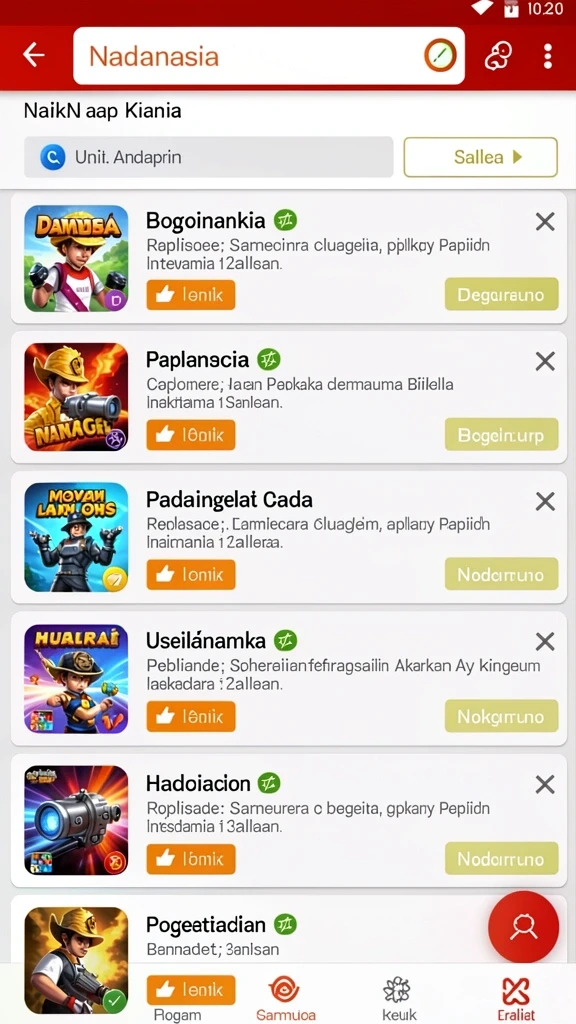576x1024 pixels.
Task: Like the Paplanscia app
Action: (191, 435)
